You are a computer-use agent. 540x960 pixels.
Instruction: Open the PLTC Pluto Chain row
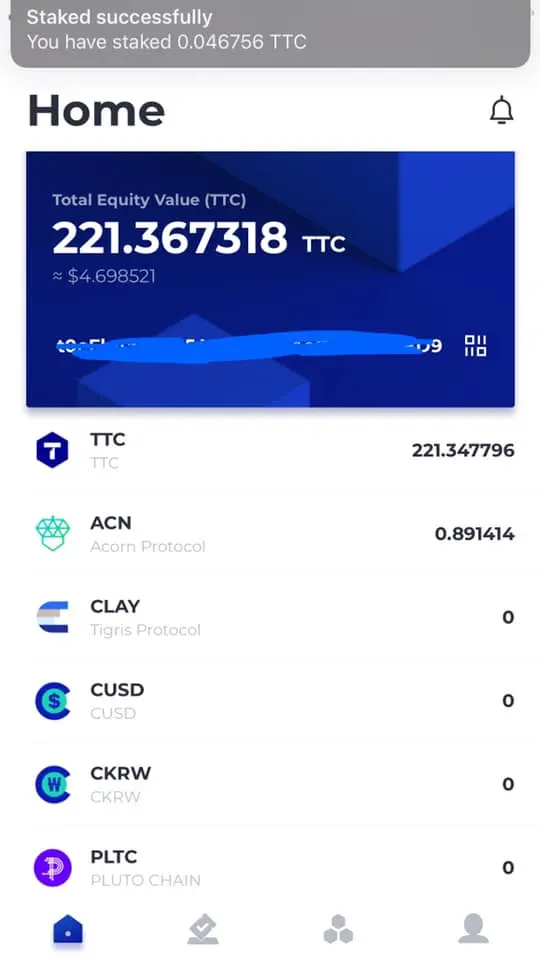point(270,868)
